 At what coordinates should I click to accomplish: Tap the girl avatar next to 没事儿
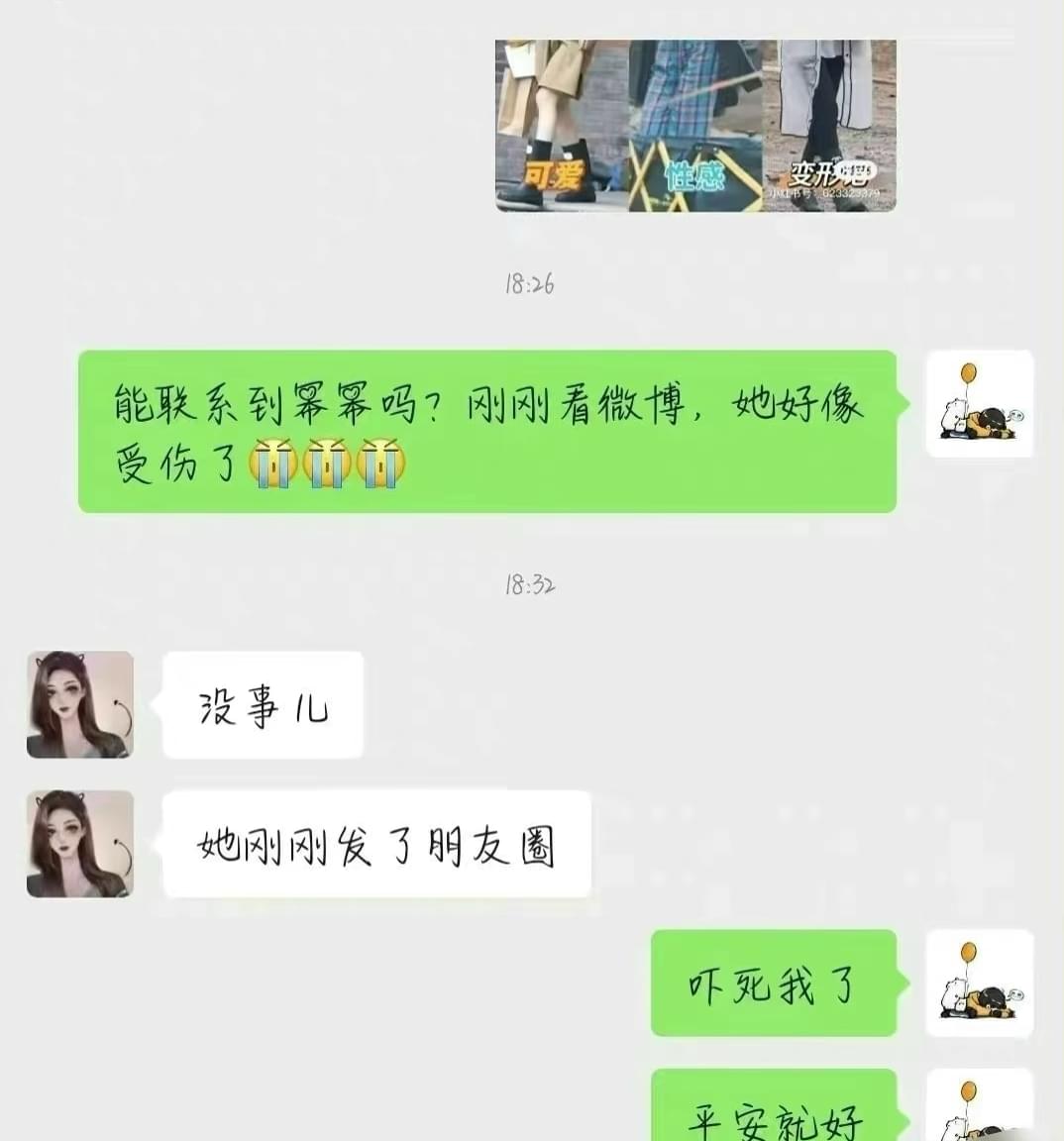point(80,705)
